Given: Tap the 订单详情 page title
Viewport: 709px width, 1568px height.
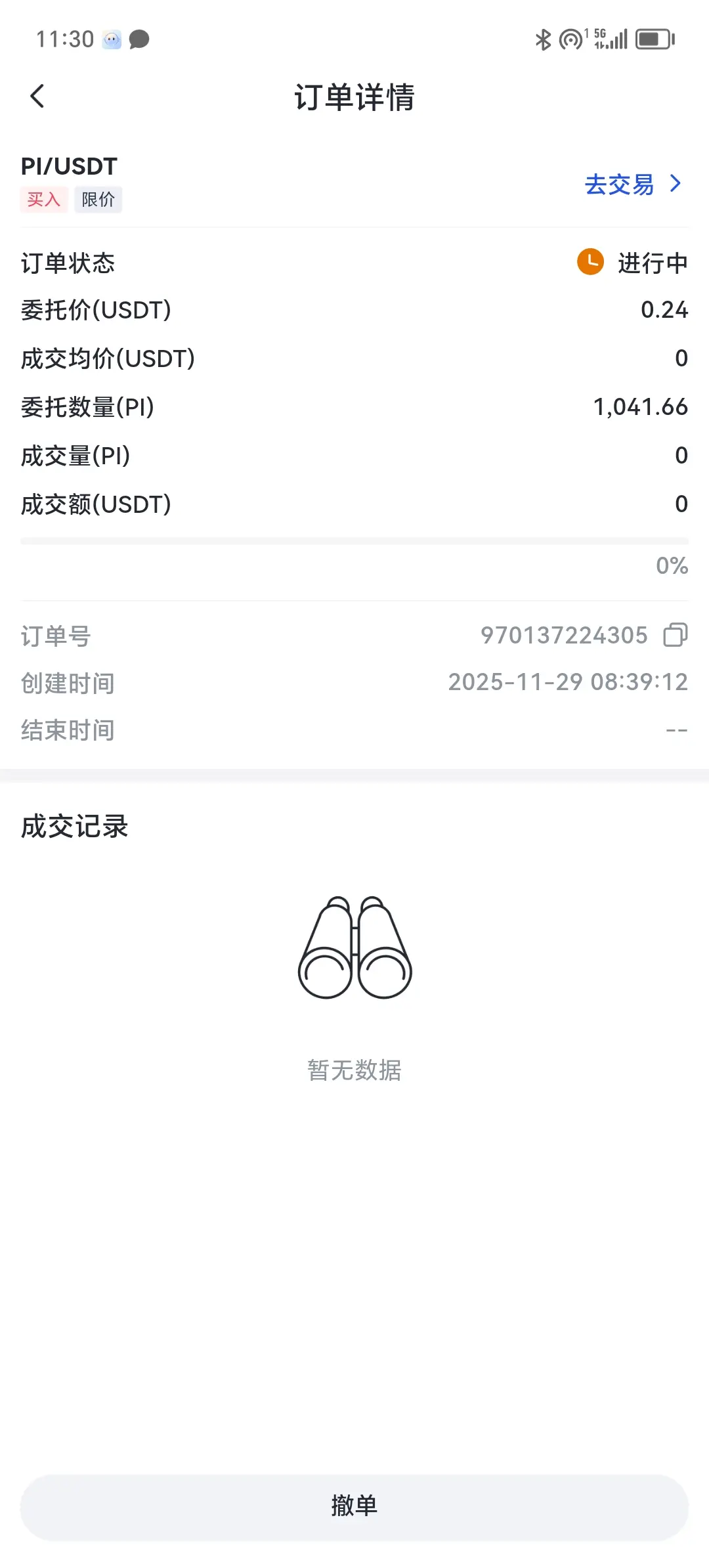Looking at the screenshot, I should pyautogui.click(x=354, y=97).
